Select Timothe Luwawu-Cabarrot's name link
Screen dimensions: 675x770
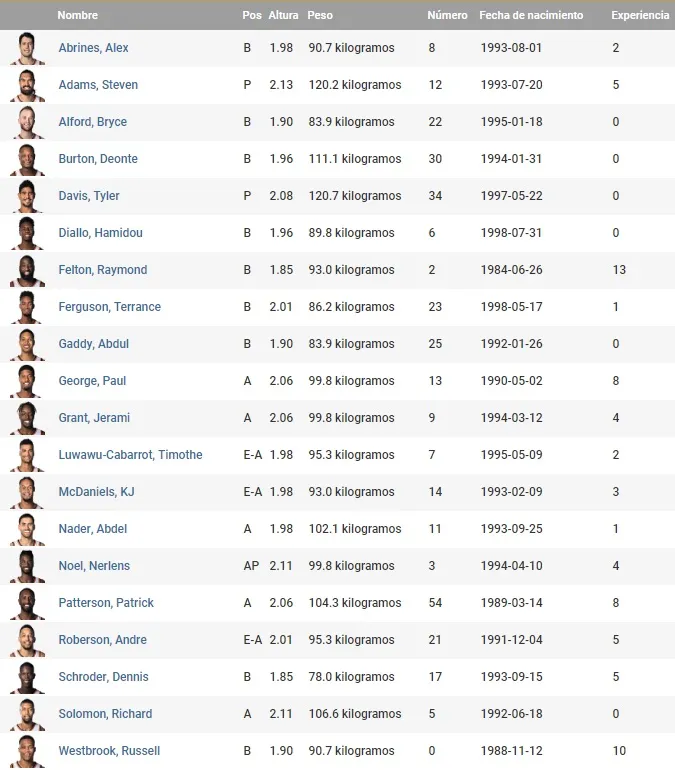point(130,455)
